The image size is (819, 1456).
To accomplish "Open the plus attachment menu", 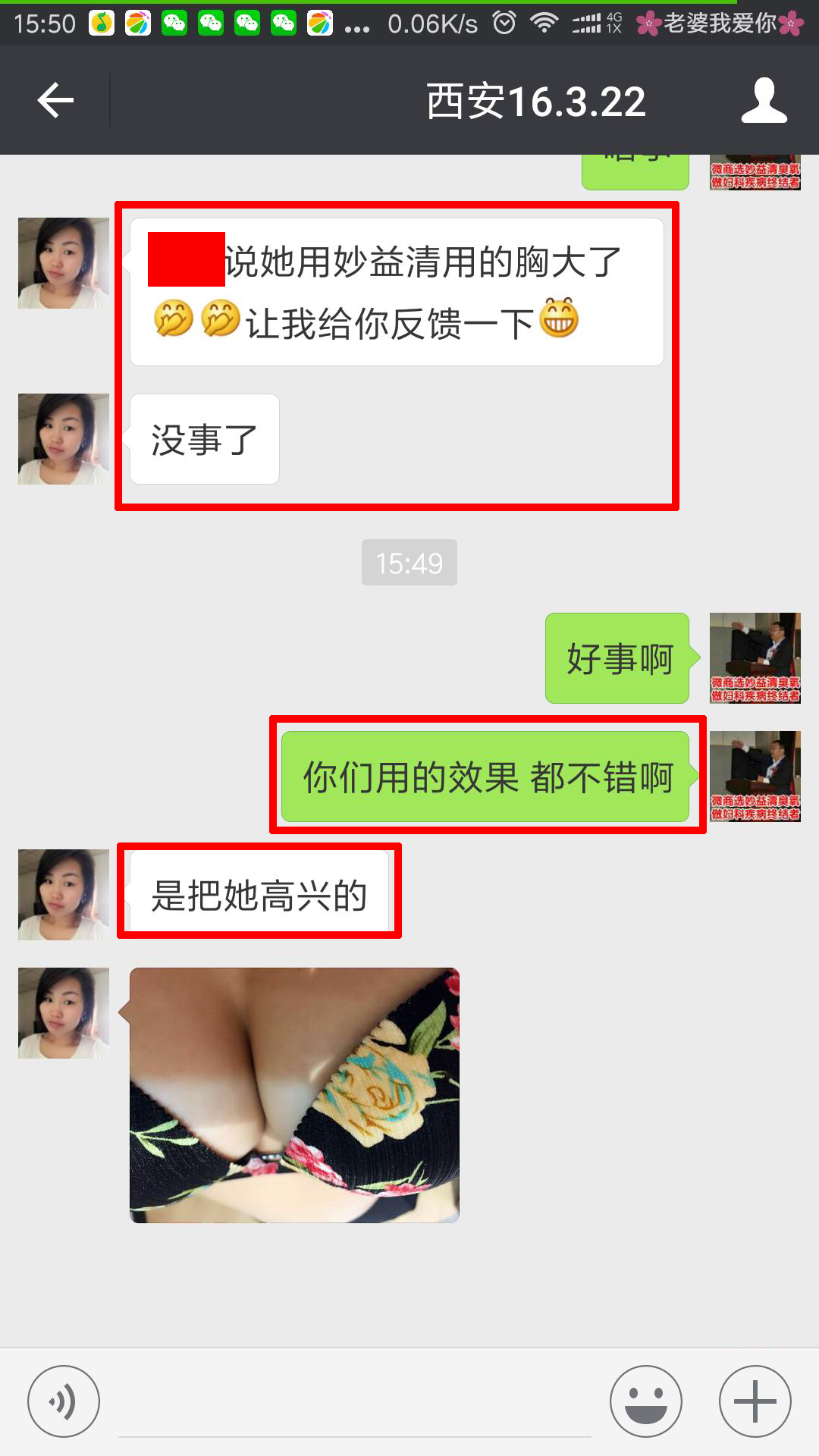I will [x=755, y=1401].
